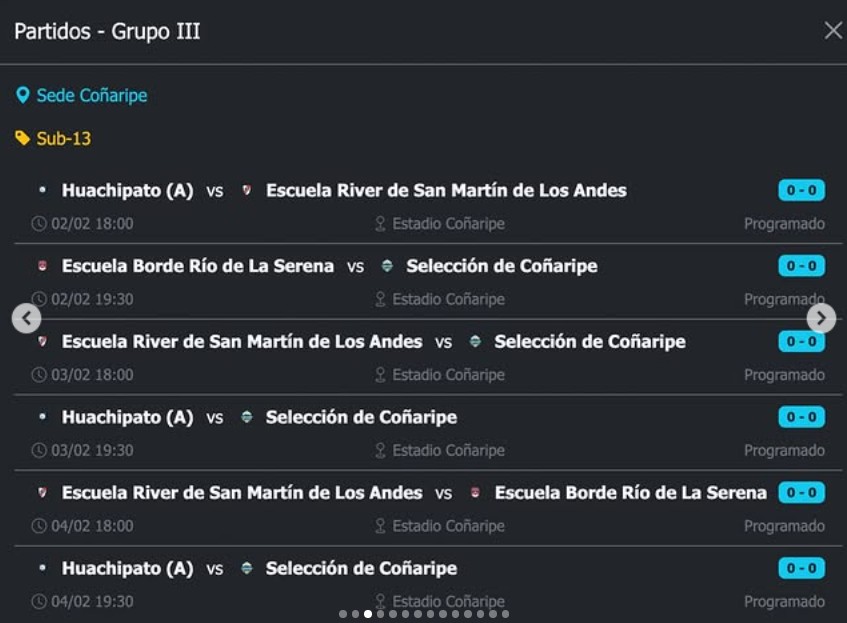Go to the previous group slide
Image resolution: width=847 pixels, height=623 pixels.
click(27, 318)
